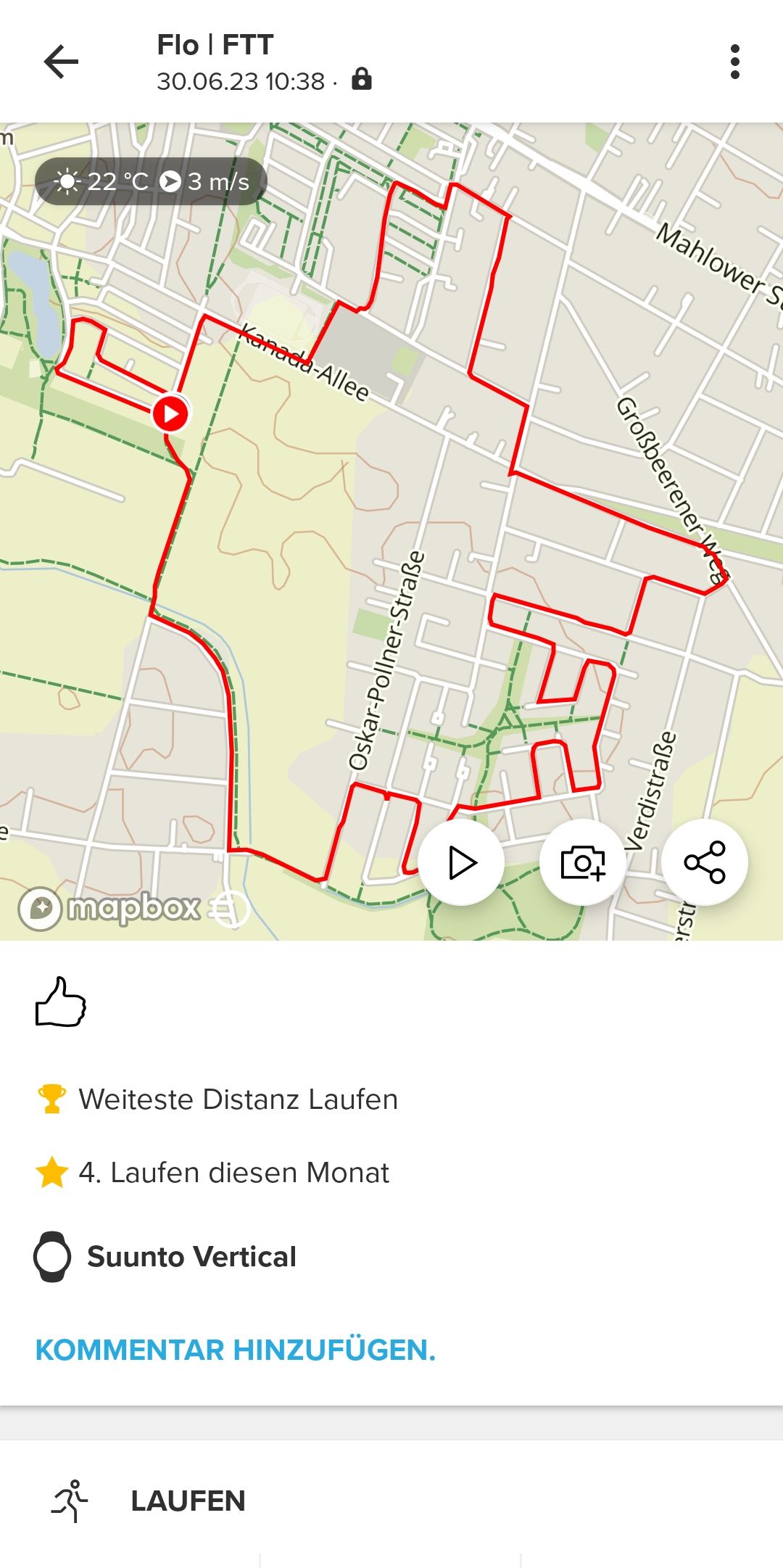Tap Kommentar hinzufügen to add comment
Image resolution: width=783 pixels, height=1568 pixels.
[x=236, y=1350]
